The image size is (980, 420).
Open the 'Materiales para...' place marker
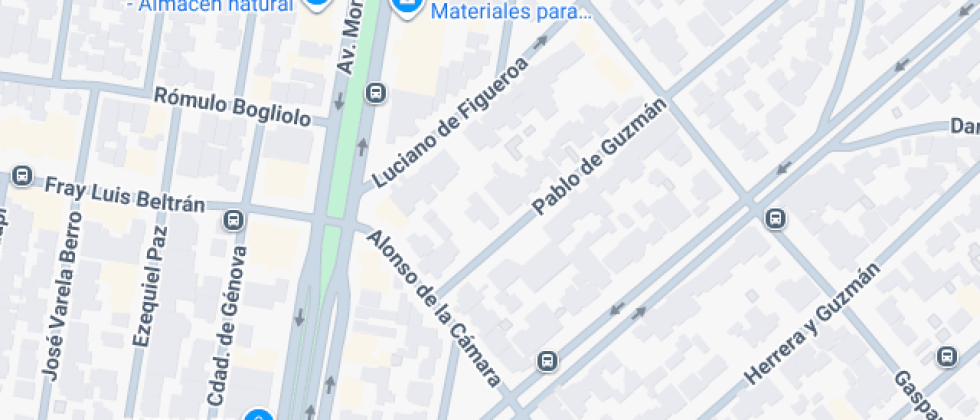tap(405, 8)
